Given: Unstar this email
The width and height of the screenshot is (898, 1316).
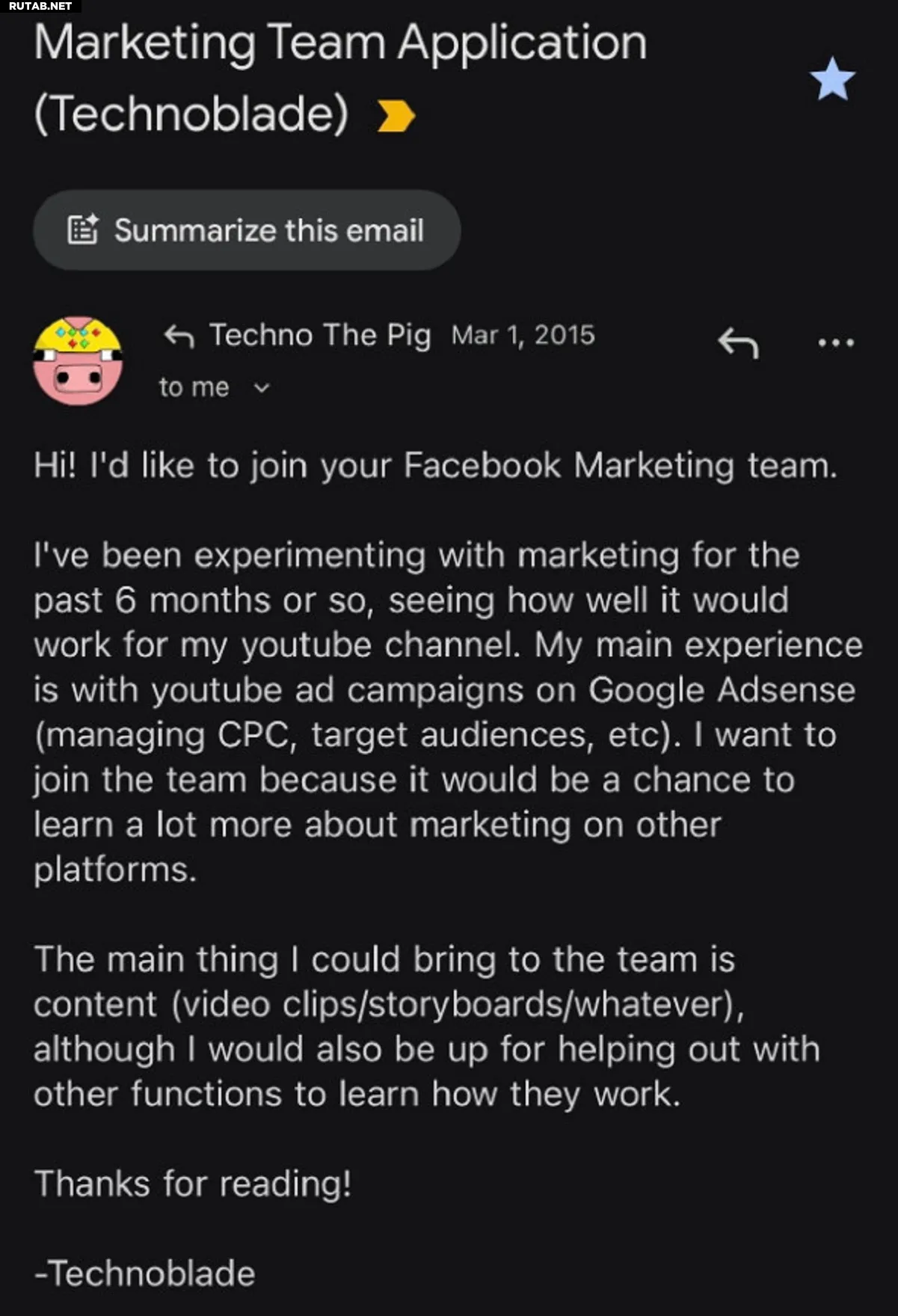Looking at the screenshot, I should (x=832, y=79).
